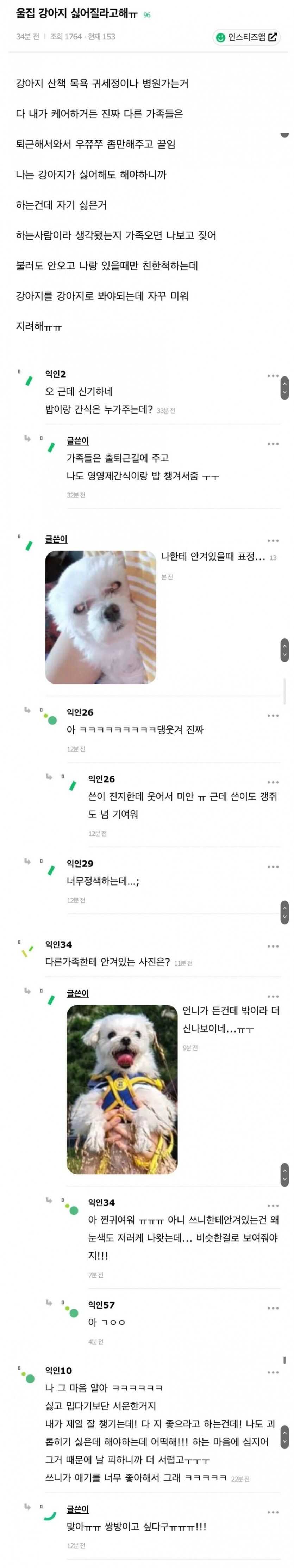The height and width of the screenshot is (1568, 294).
Task: Tap the 글쓴이 link on the 쌍방 reply
Action: [x=77, y=1509]
